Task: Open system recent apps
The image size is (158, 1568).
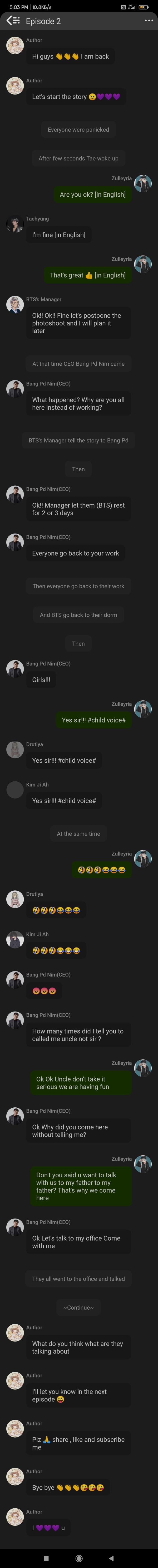Action: (x=46, y=1558)
